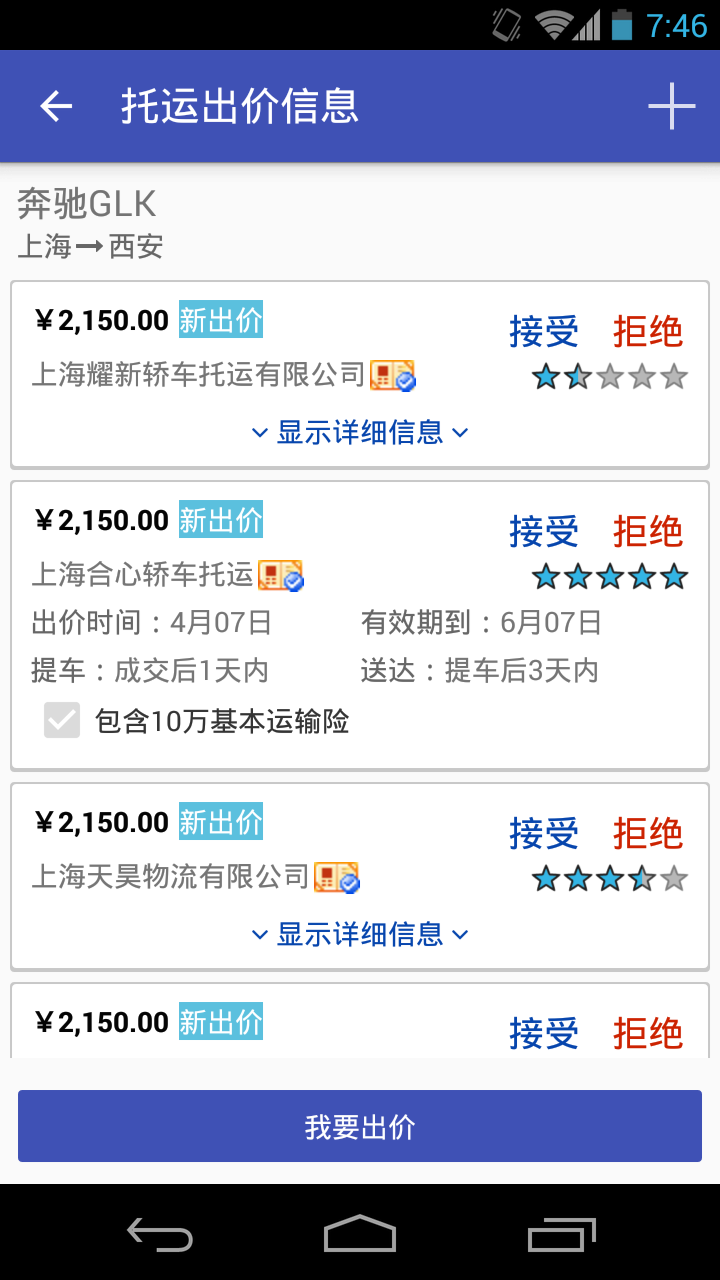The width and height of the screenshot is (720, 1280).
Task: Reject the bid from 上海耀新轿车托运有限公司
Action: pos(648,331)
